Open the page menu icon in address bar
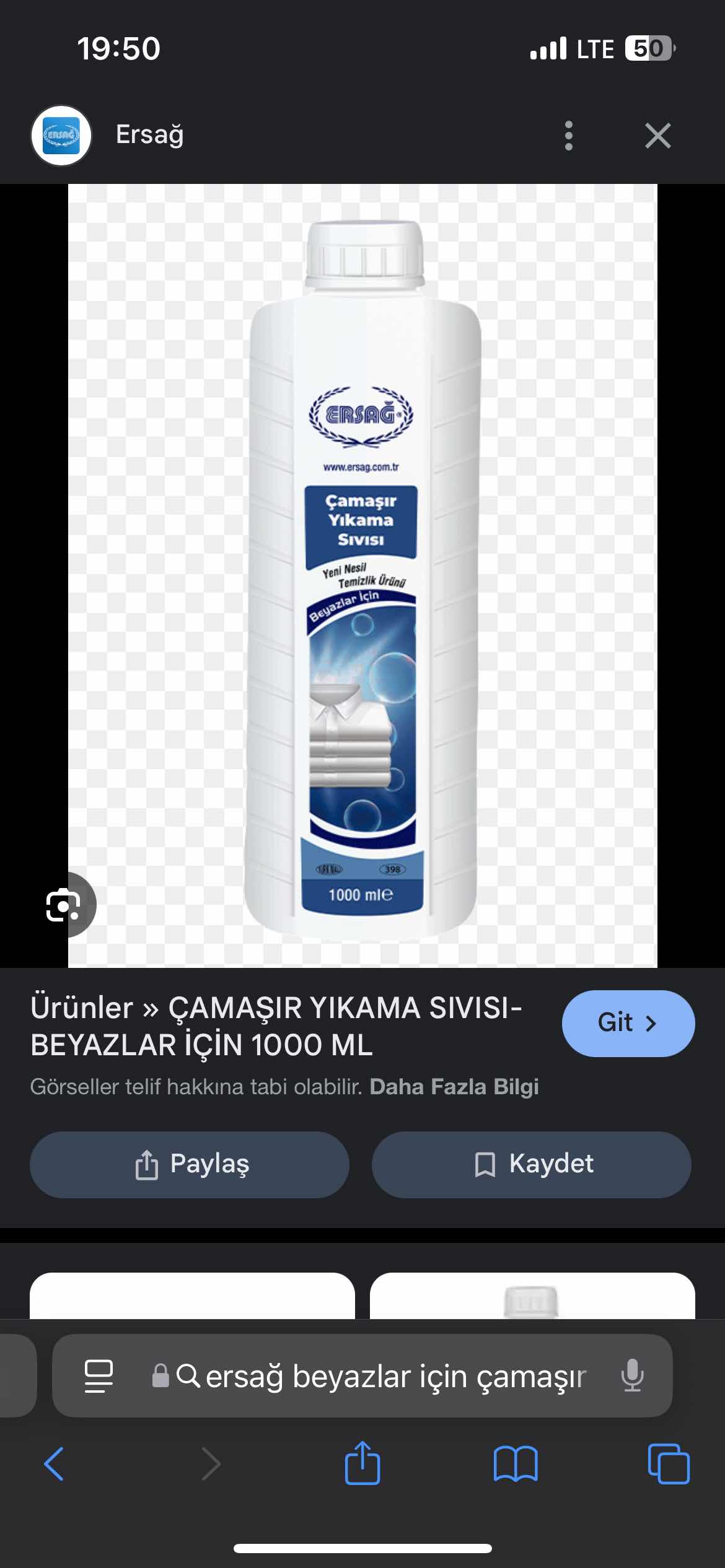 (x=99, y=1376)
